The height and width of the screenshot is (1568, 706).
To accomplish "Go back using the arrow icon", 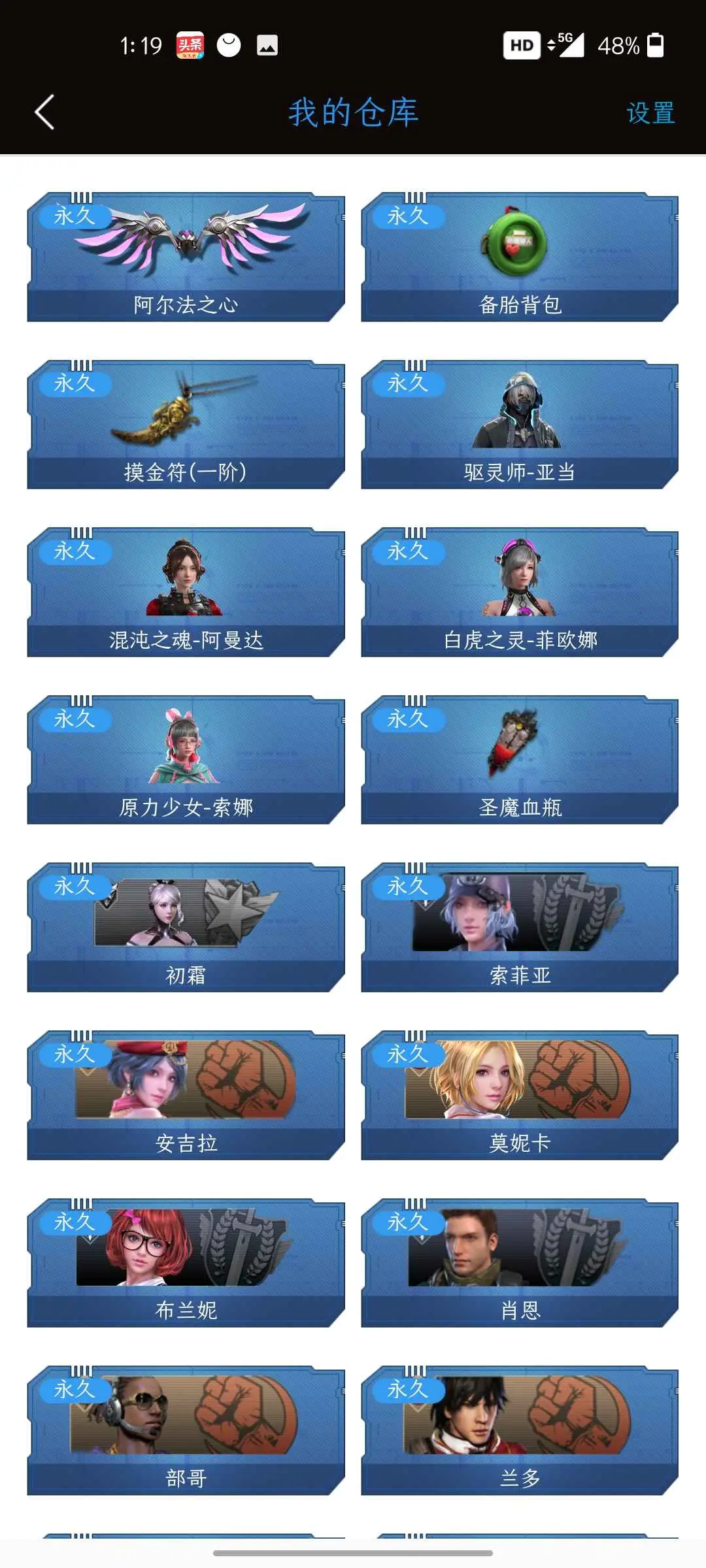I will 44,112.
